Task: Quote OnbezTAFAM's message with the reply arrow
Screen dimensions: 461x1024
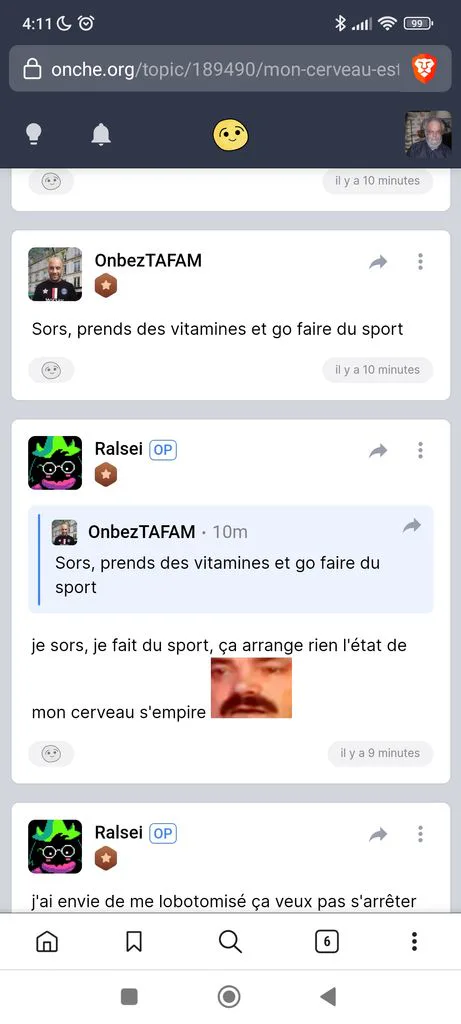Action: [378, 262]
